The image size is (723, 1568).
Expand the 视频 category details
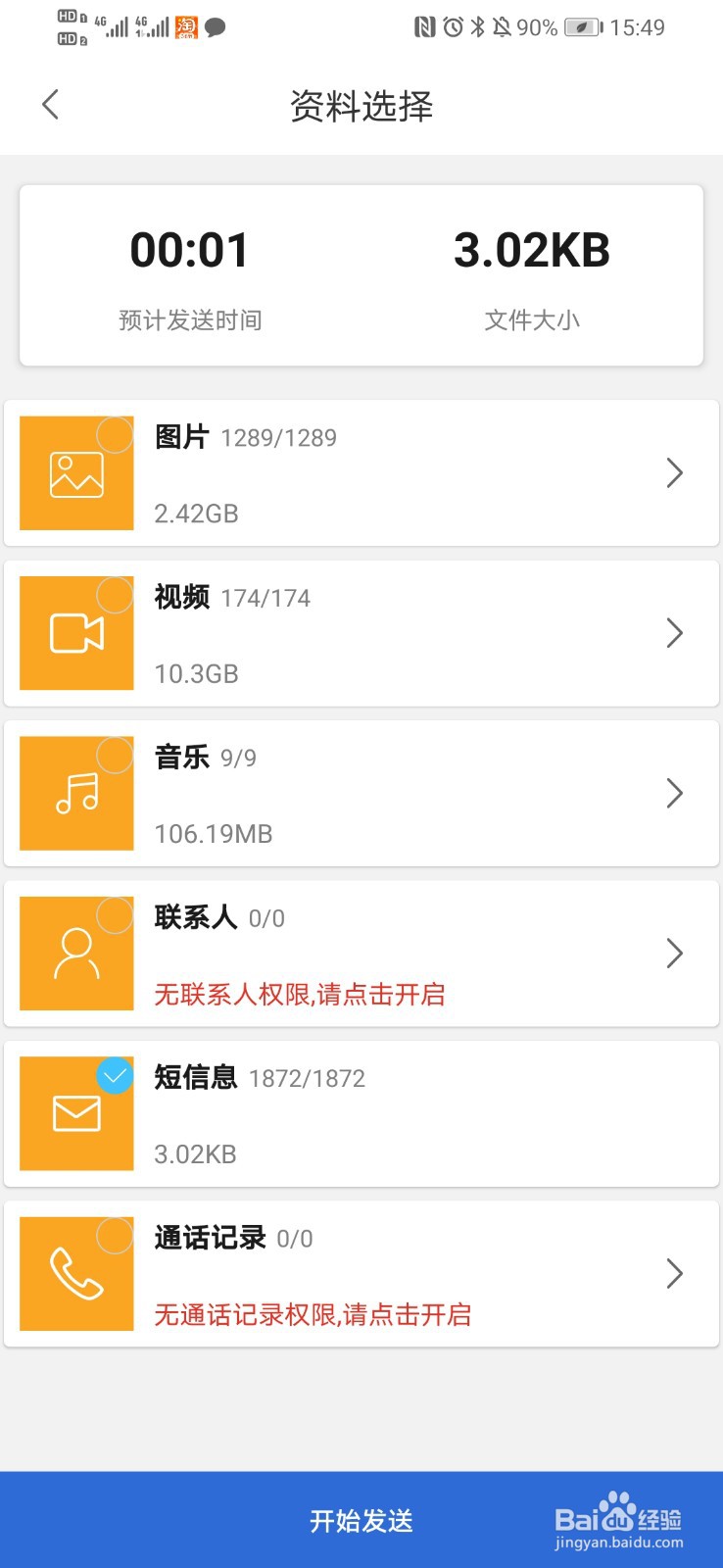pos(674,633)
